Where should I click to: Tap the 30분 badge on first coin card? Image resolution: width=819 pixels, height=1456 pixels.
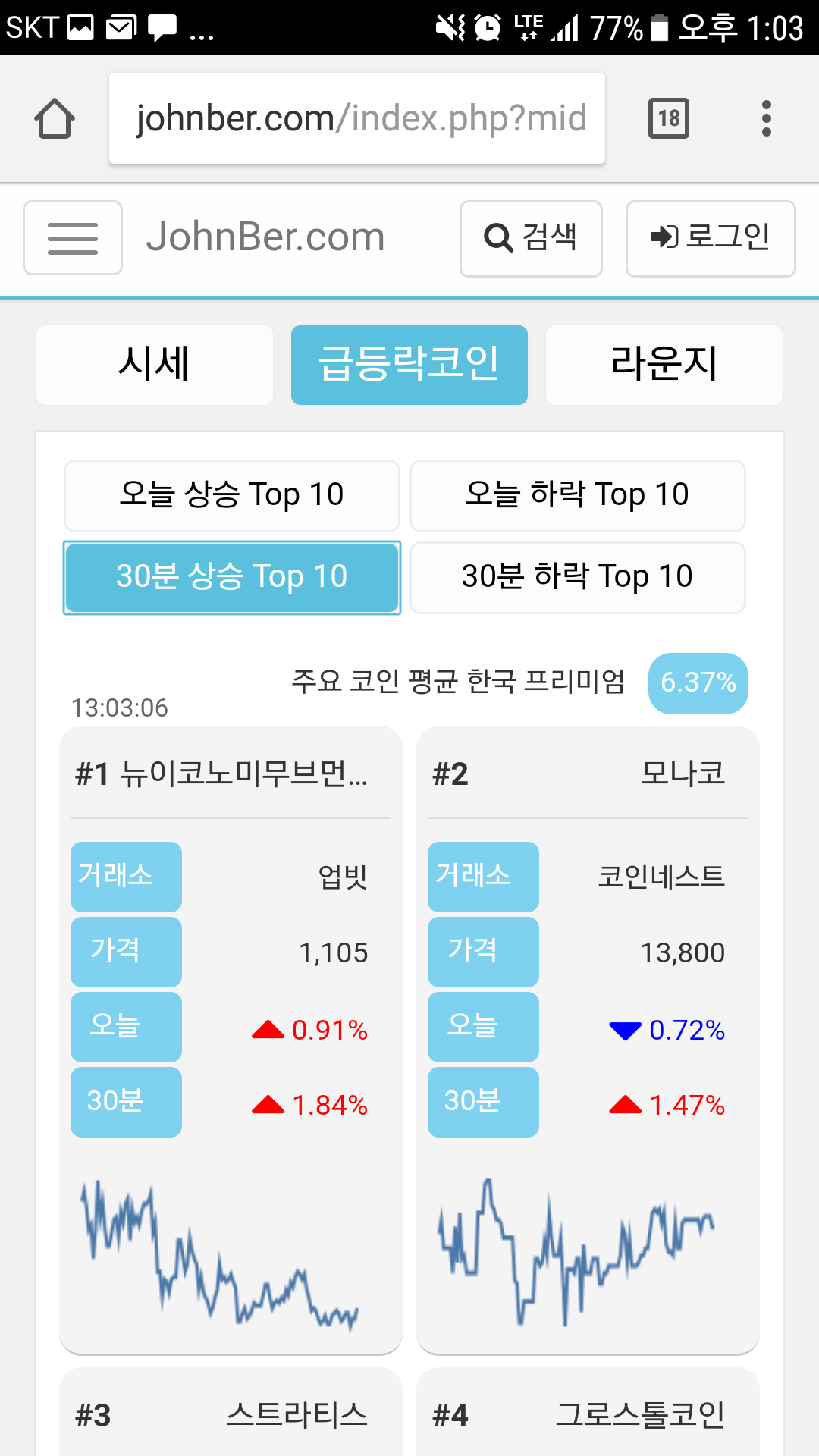[126, 1102]
